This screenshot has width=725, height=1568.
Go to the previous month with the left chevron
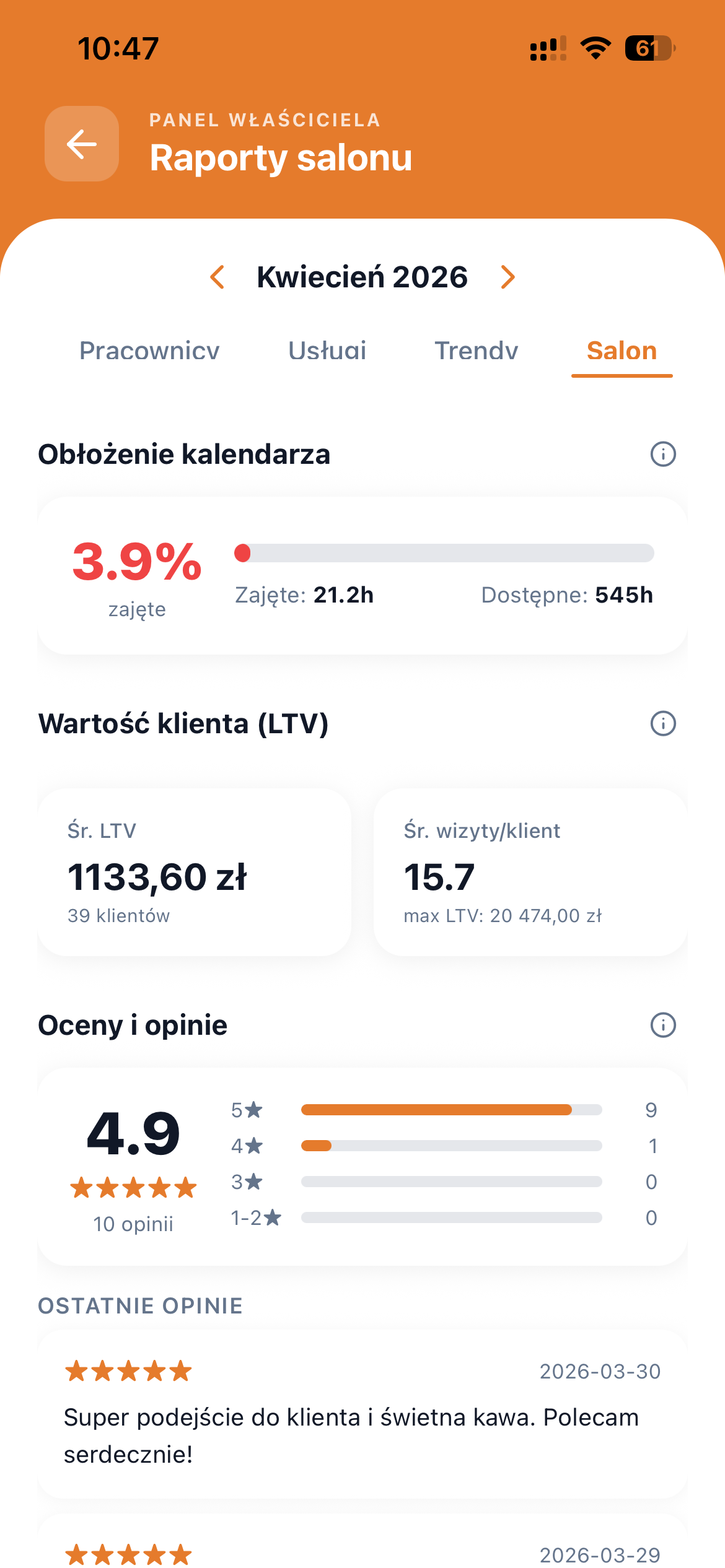217,278
